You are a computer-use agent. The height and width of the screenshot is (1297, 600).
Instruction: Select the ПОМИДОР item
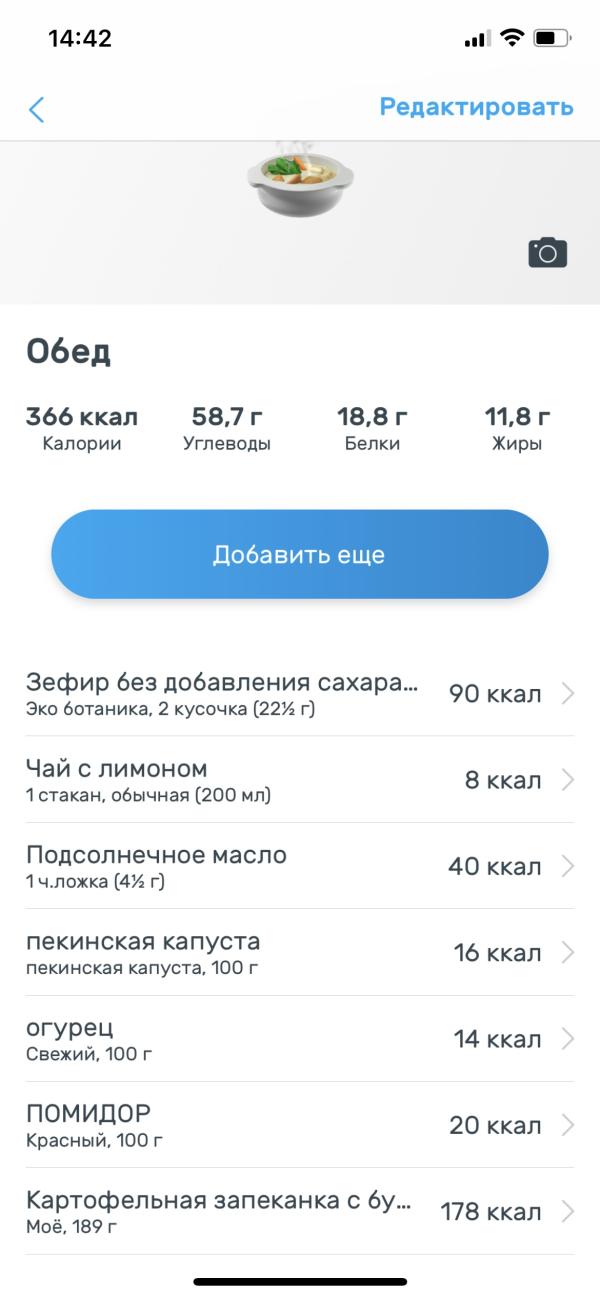pyautogui.click(x=299, y=1125)
